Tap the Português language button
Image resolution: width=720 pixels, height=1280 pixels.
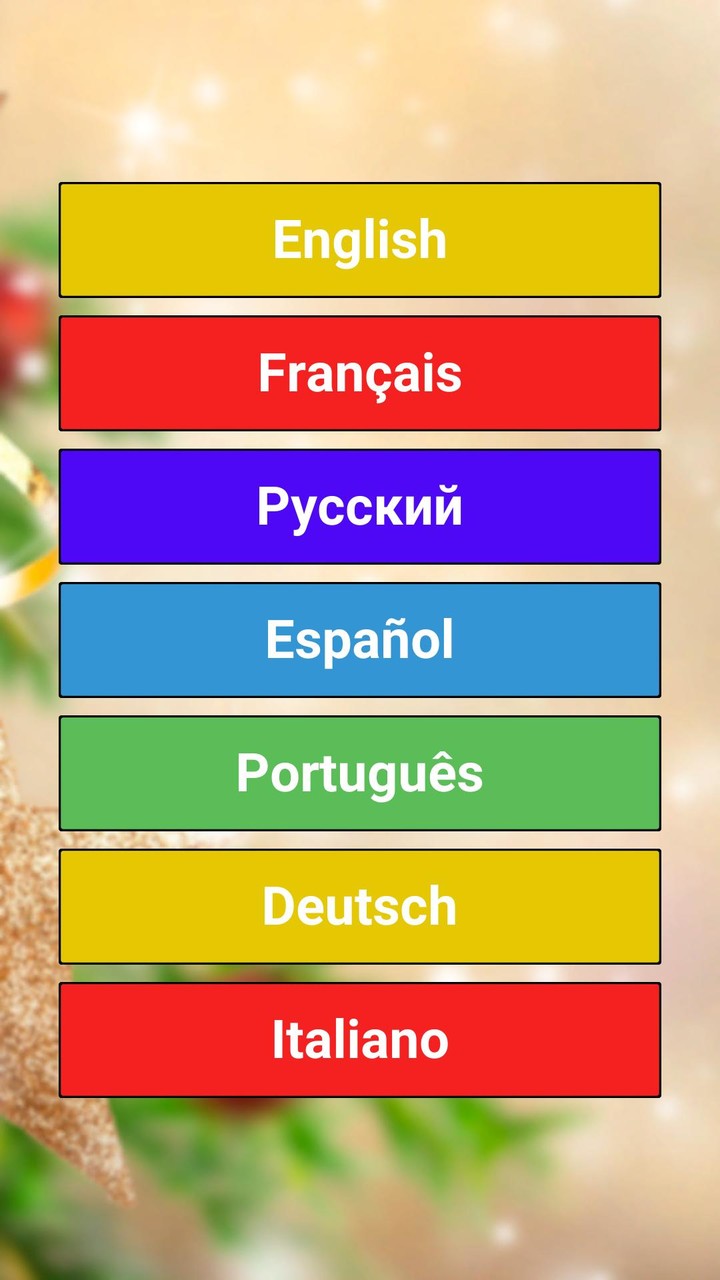360,773
